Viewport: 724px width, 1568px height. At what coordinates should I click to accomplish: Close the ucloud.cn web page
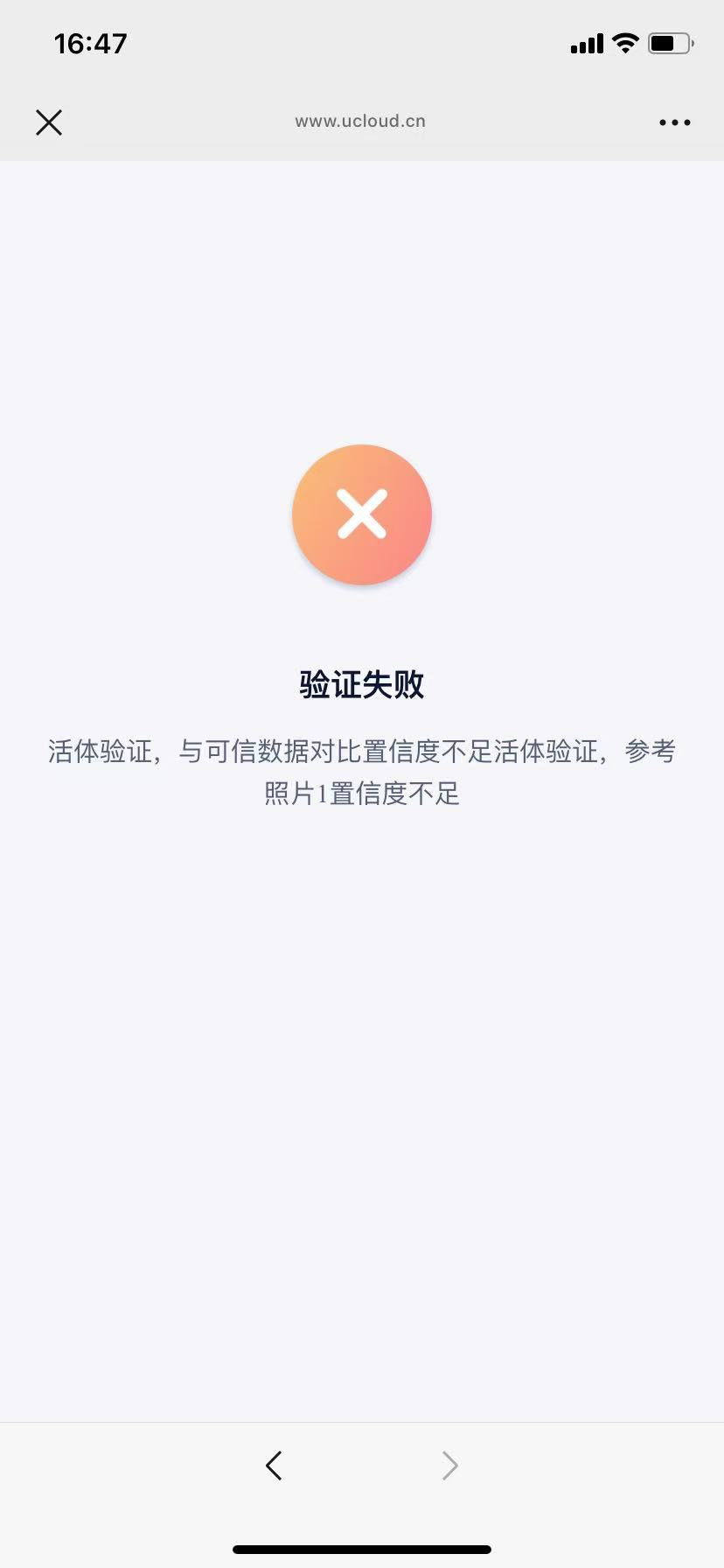coord(49,122)
